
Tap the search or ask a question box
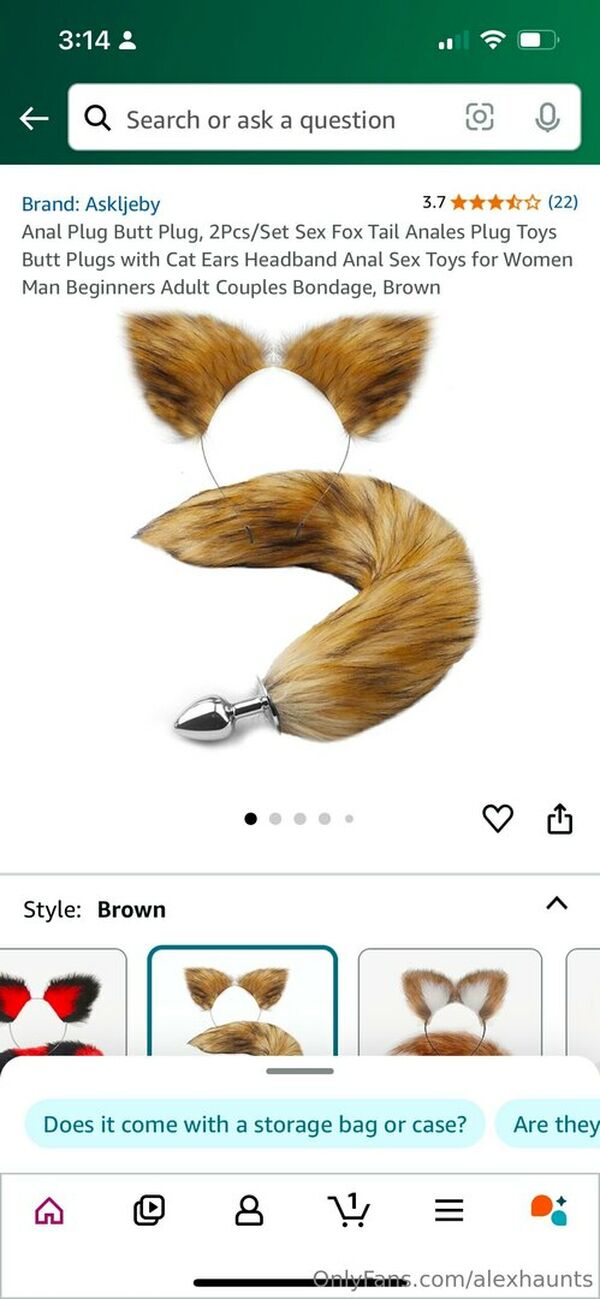[260, 119]
